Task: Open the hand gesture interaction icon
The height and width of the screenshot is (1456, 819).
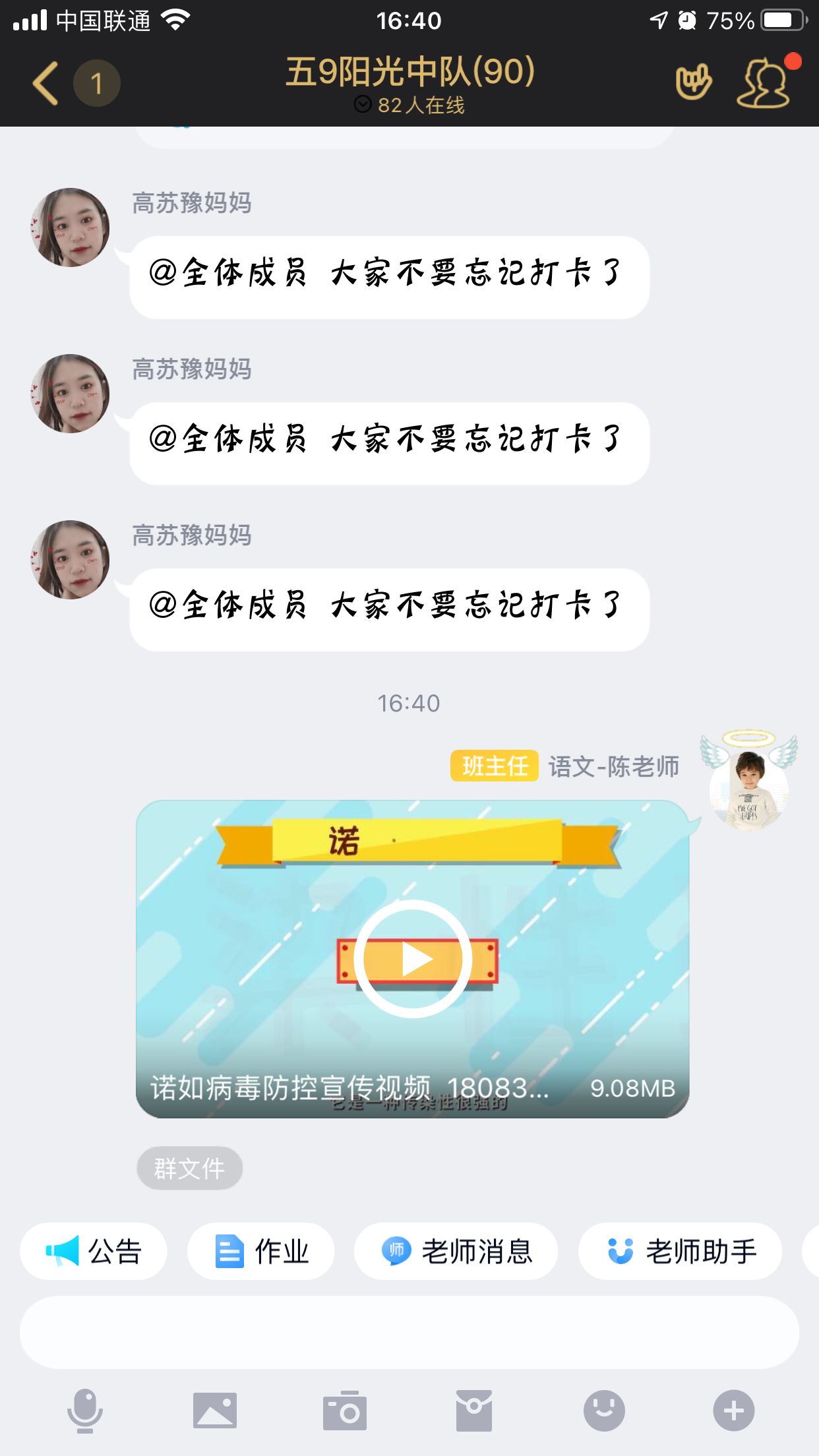Action: coord(693,82)
